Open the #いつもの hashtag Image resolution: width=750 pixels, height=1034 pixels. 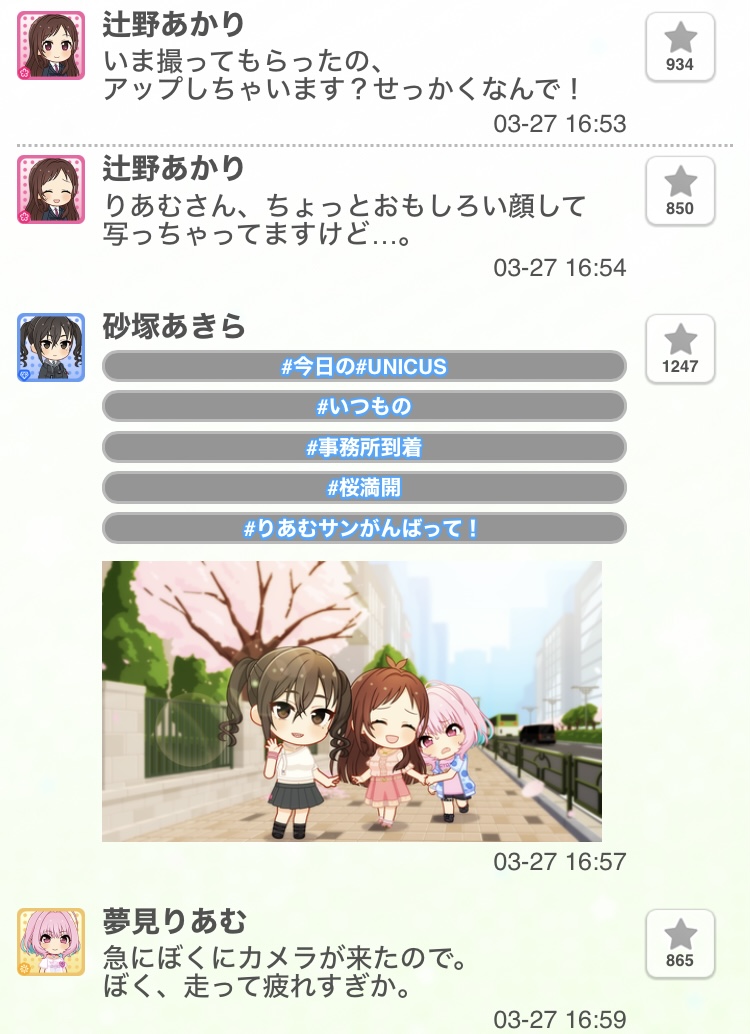364,406
